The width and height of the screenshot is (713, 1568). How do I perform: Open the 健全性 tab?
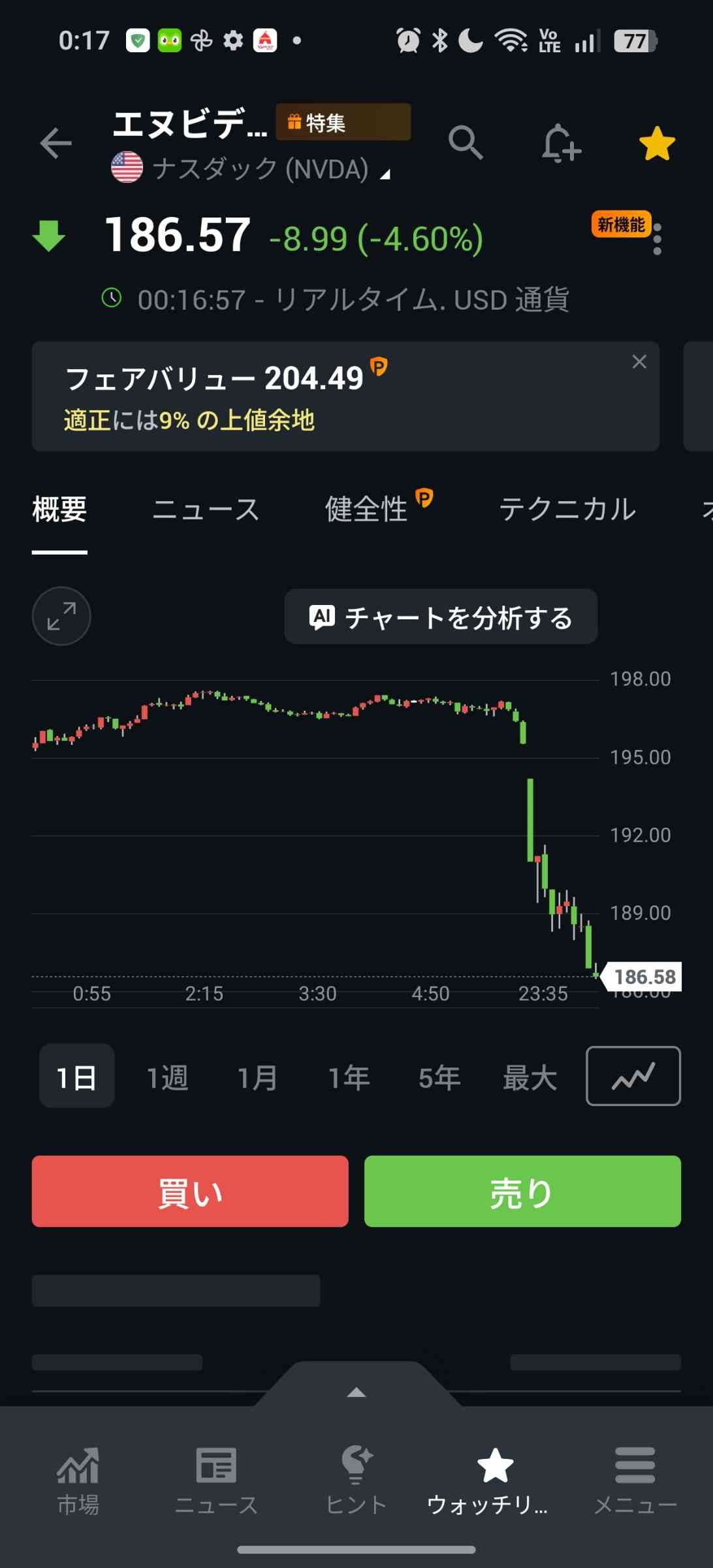click(367, 510)
